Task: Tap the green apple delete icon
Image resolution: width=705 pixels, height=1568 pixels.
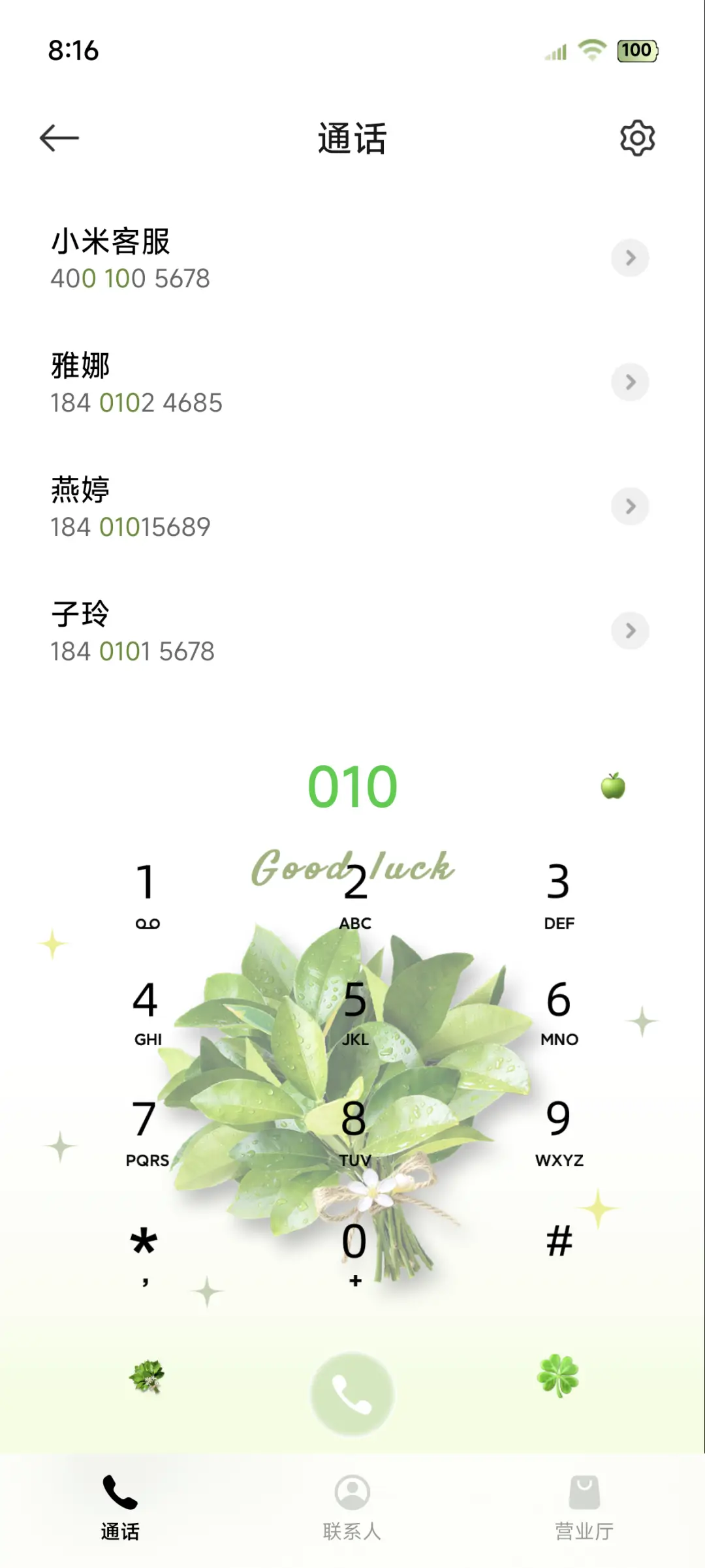Action: click(612, 786)
